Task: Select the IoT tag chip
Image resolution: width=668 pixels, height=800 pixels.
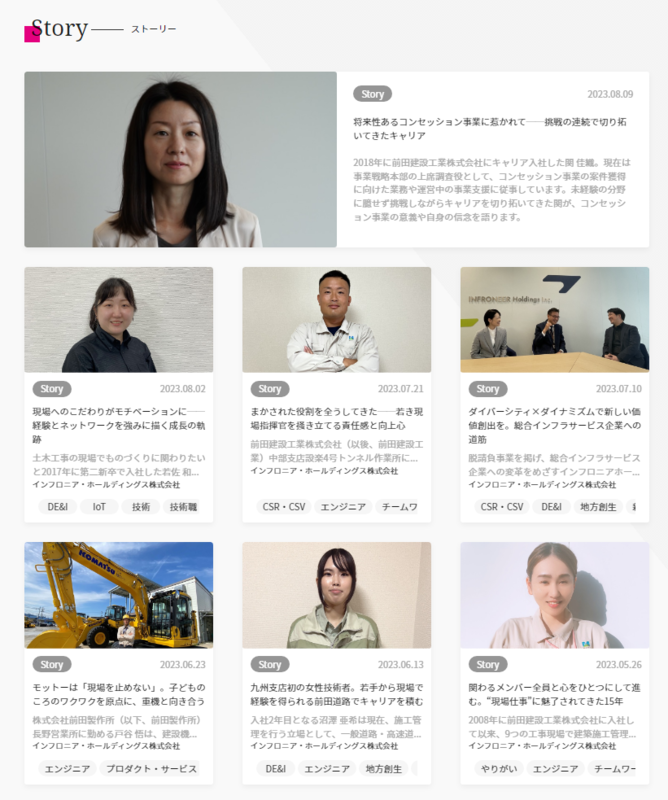Action: coord(99,507)
